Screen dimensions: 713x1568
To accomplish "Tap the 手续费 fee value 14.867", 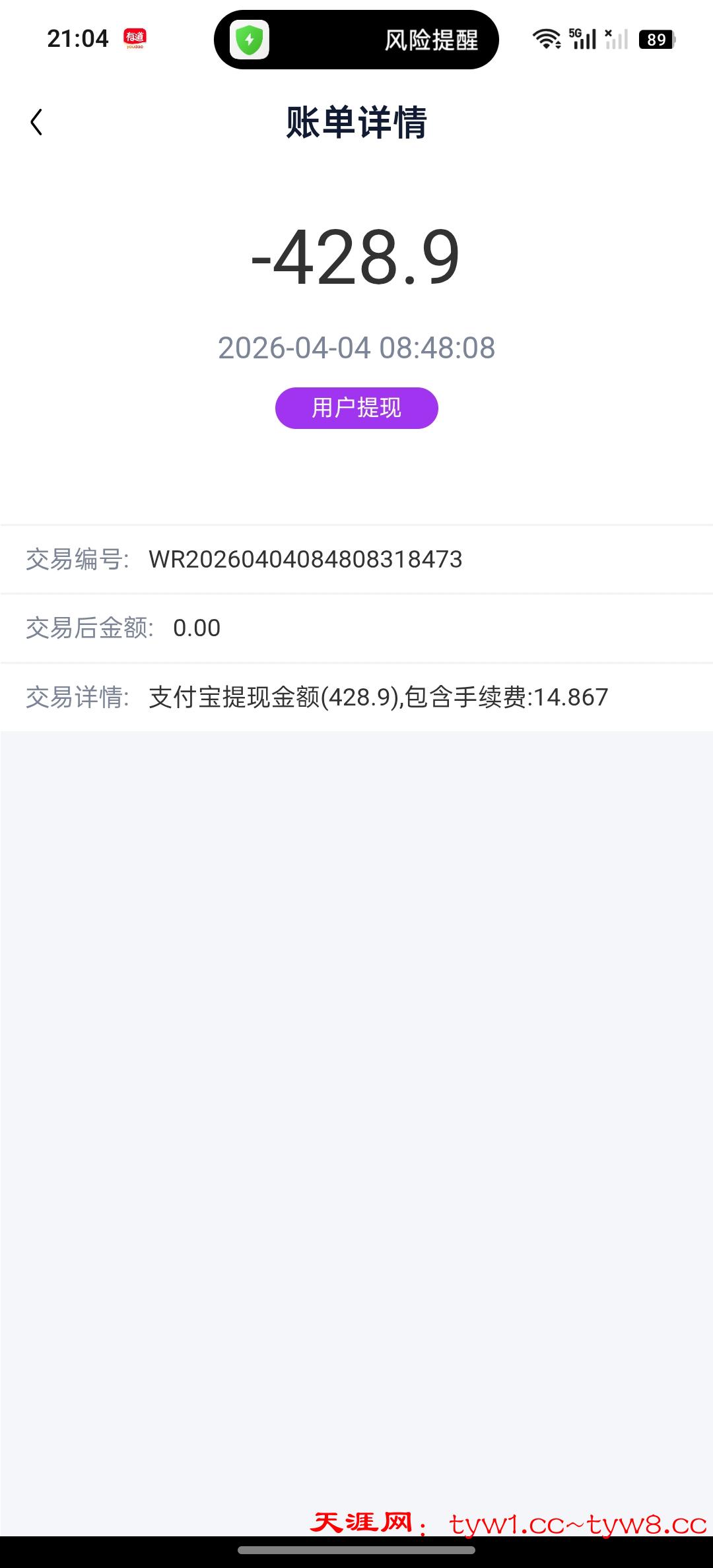I will [570, 696].
